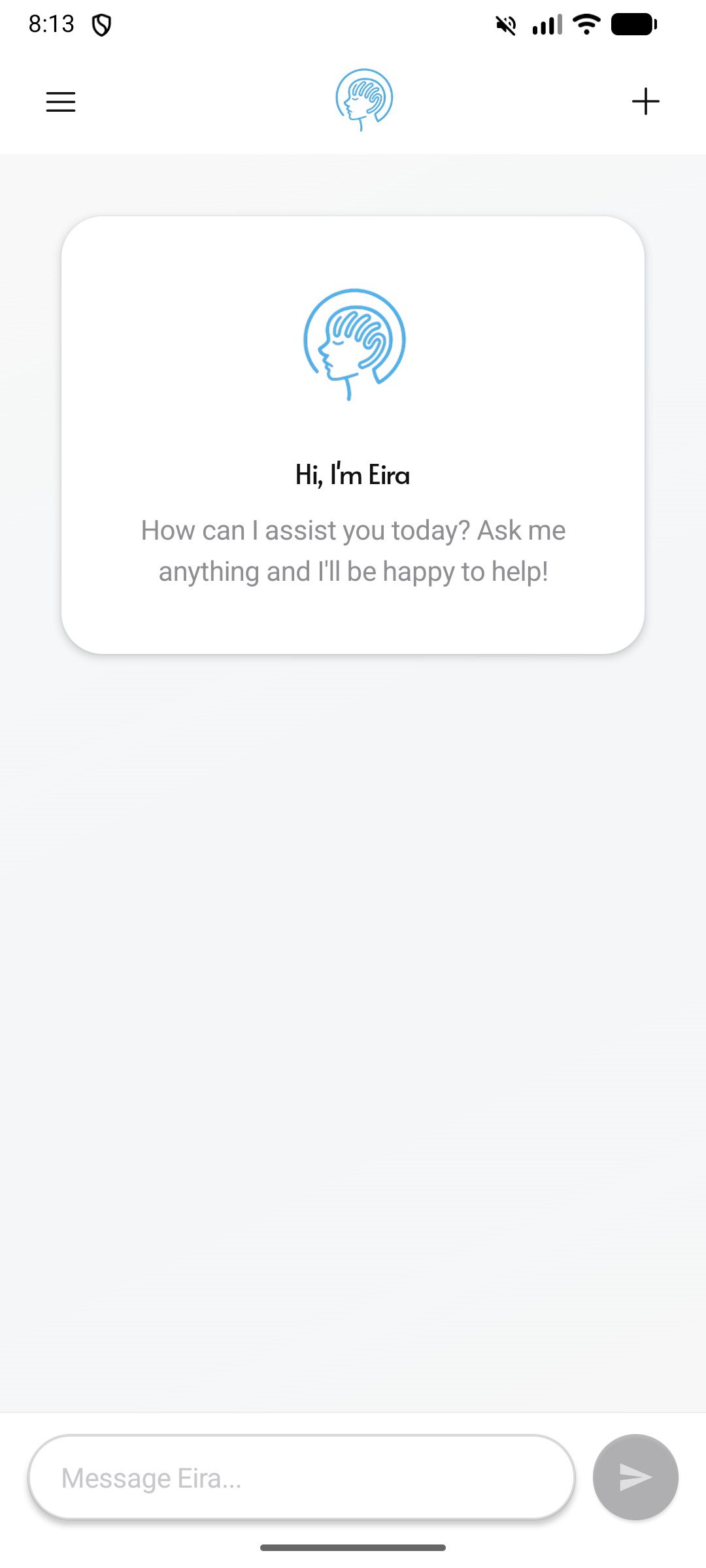
Task: Open the hamburger drawer menu
Action: coord(61,102)
